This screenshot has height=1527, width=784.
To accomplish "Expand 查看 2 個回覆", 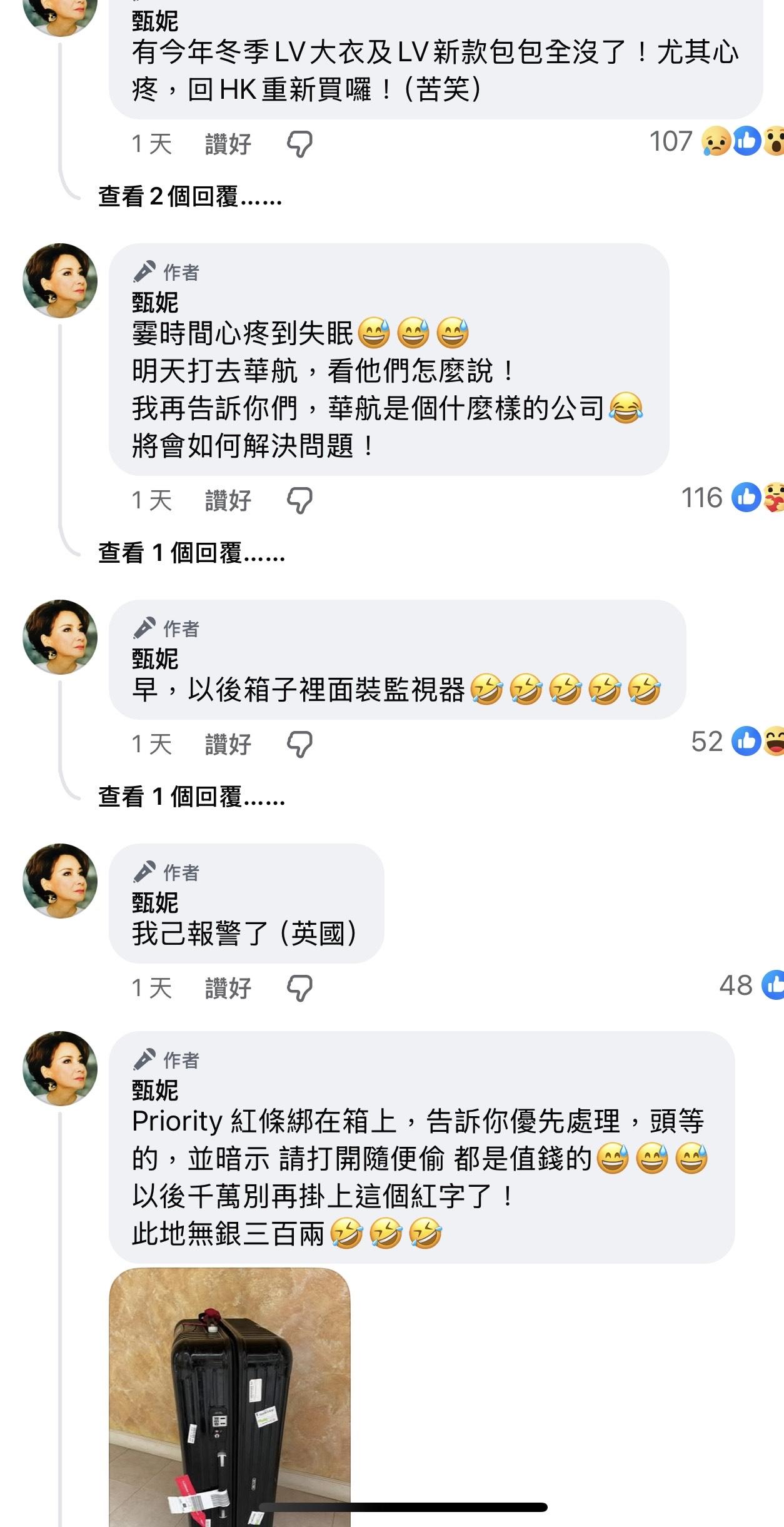I will pyautogui.click(x=190, y=197).
